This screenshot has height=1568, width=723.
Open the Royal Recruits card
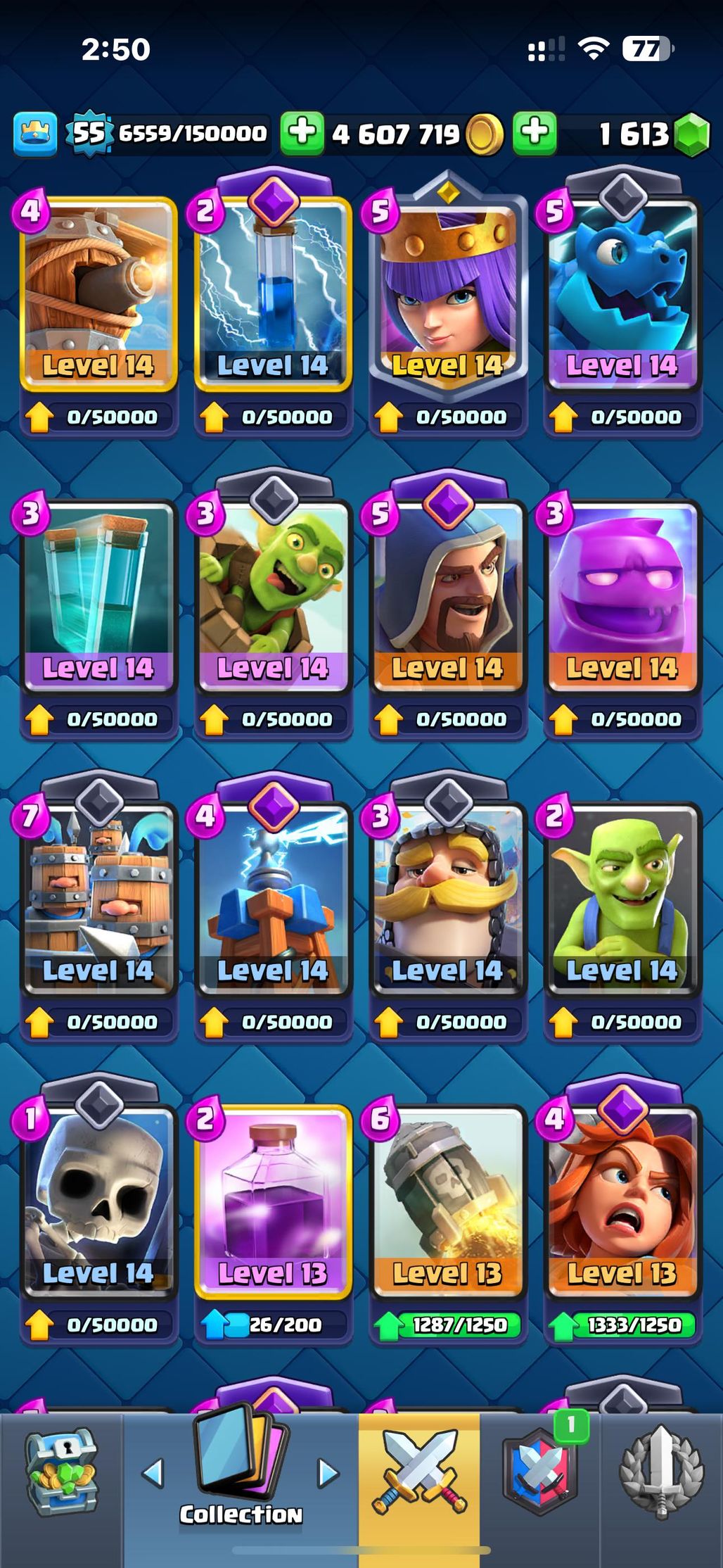click(x=98, y=901)
